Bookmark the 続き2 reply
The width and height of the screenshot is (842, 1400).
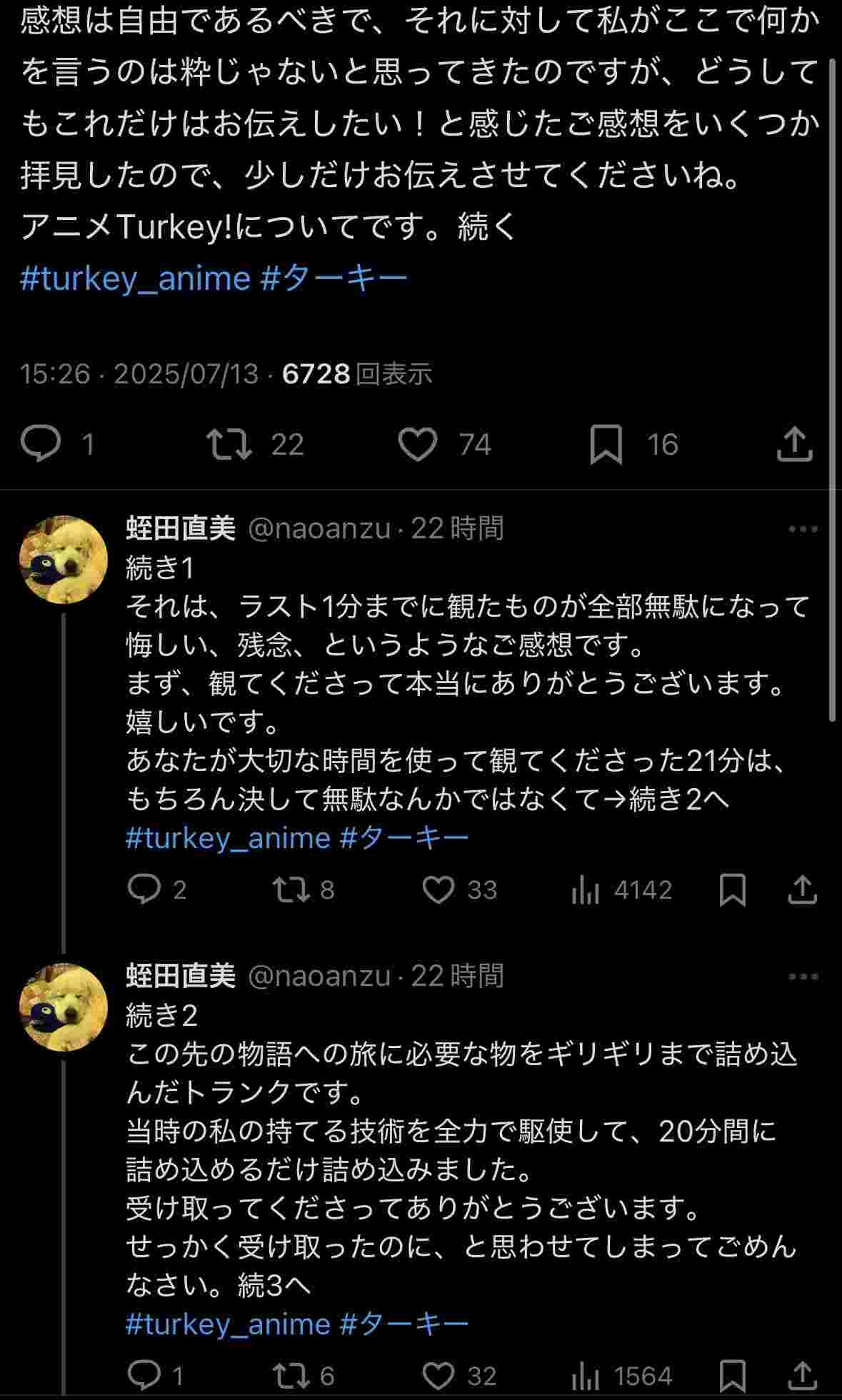[x=732, y=1376]
